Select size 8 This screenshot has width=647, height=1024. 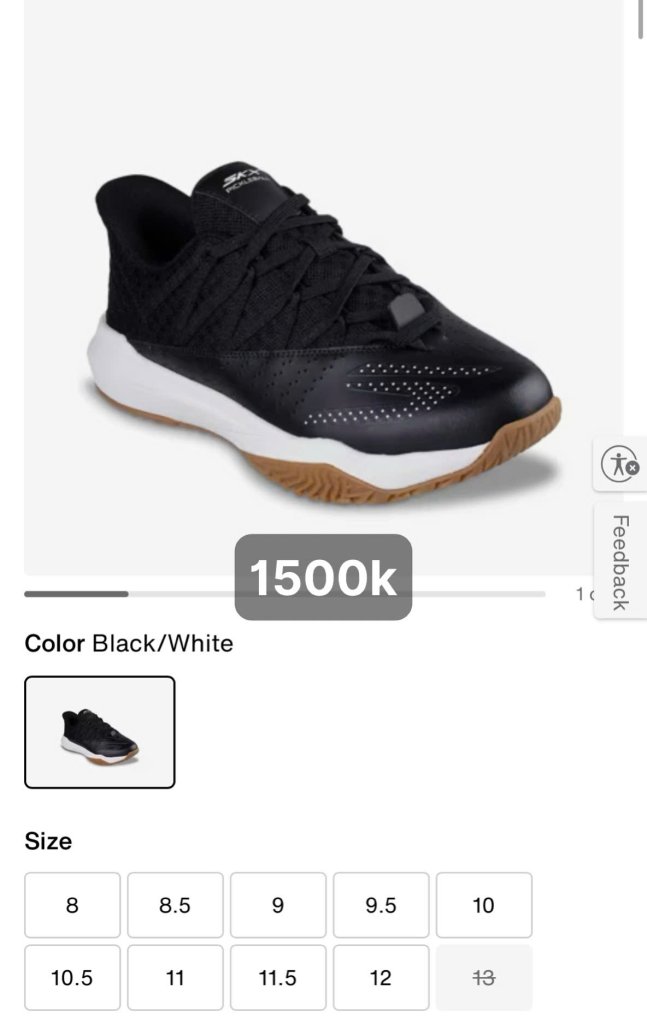[x=72, y=905]
